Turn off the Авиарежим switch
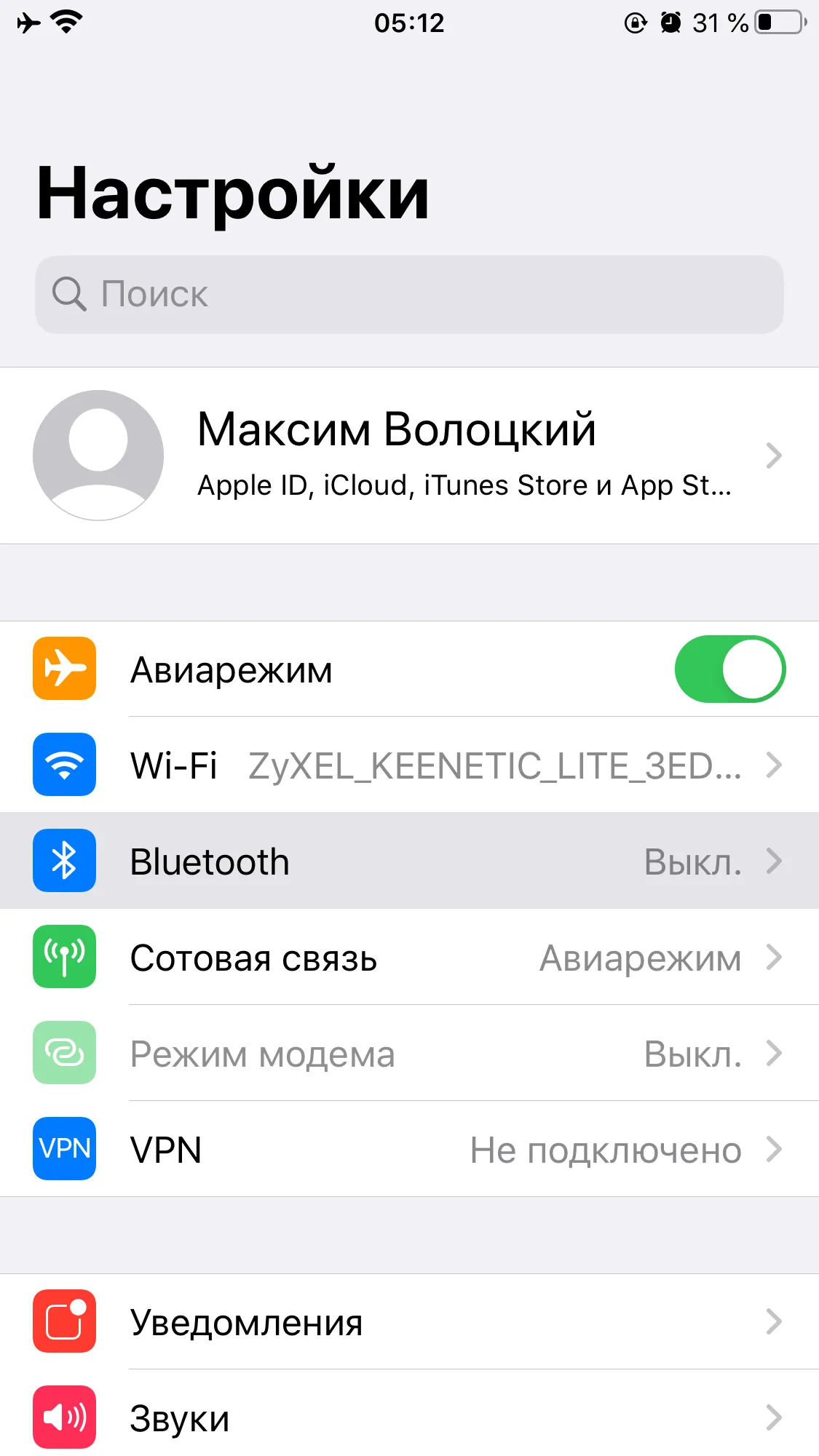Viewport: 819px width, 1456px height. click(729, 669)
